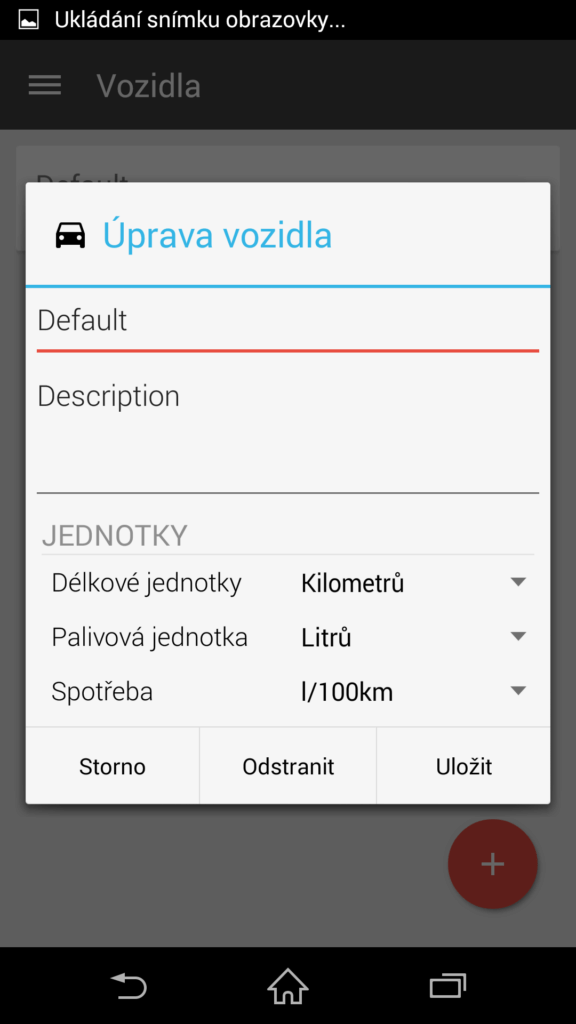Viewport: 576px width, 1024px height.
Task: Cancel editing with the Storno button
Action: [112, 766]
